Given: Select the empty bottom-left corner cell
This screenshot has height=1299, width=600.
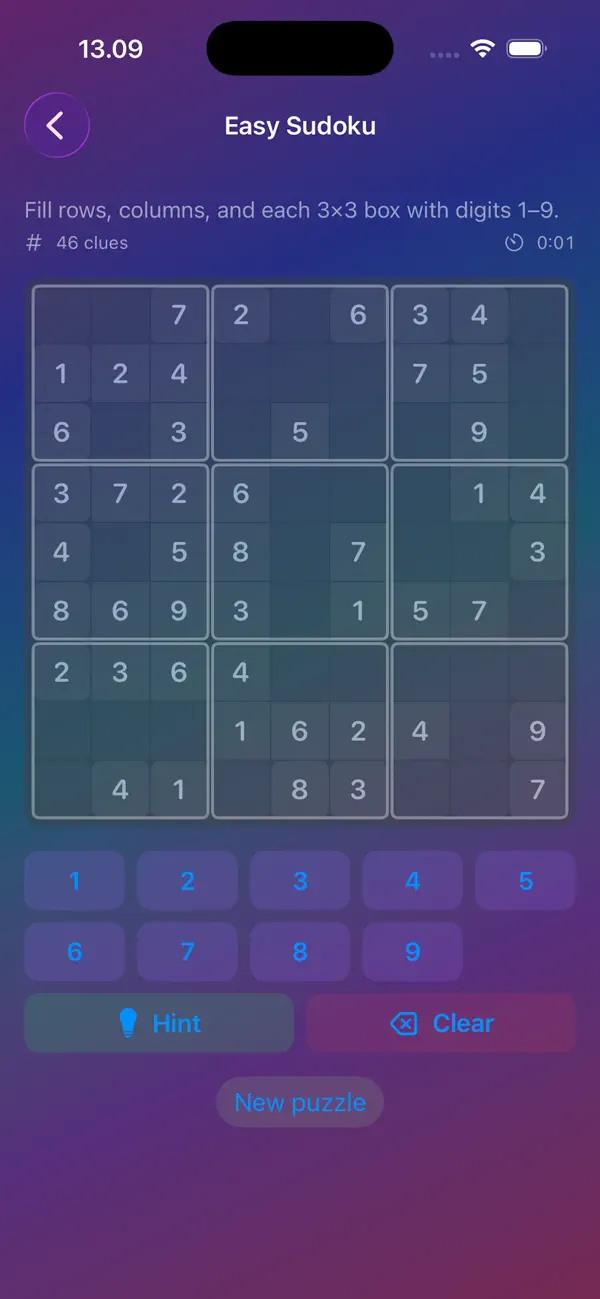Looking at the screenshot, I should click(61, 790).
